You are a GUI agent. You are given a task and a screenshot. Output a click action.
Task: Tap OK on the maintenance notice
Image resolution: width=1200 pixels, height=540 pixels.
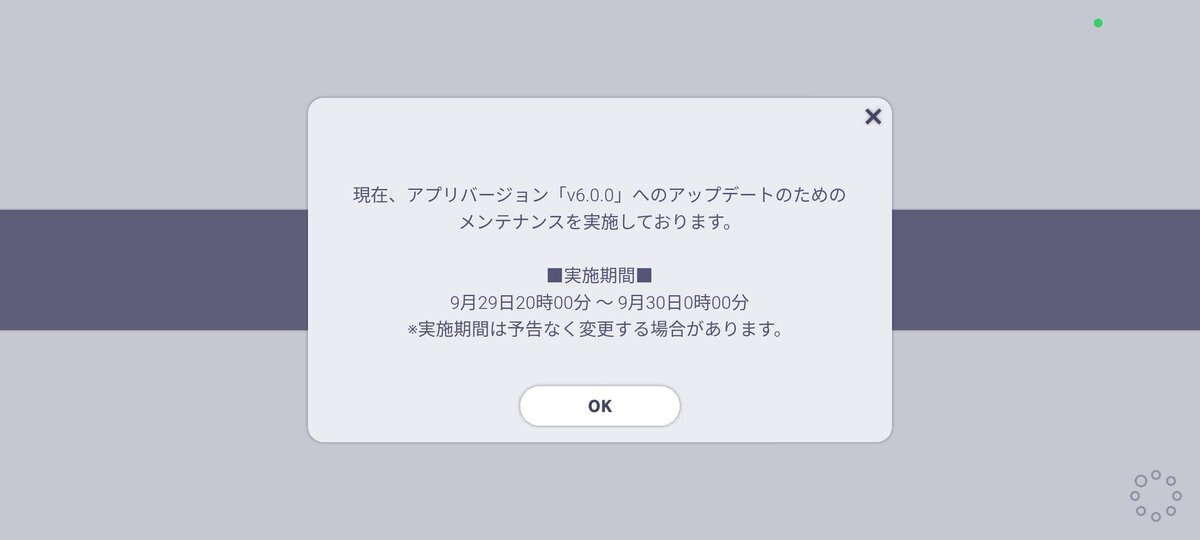pos(599,406)
